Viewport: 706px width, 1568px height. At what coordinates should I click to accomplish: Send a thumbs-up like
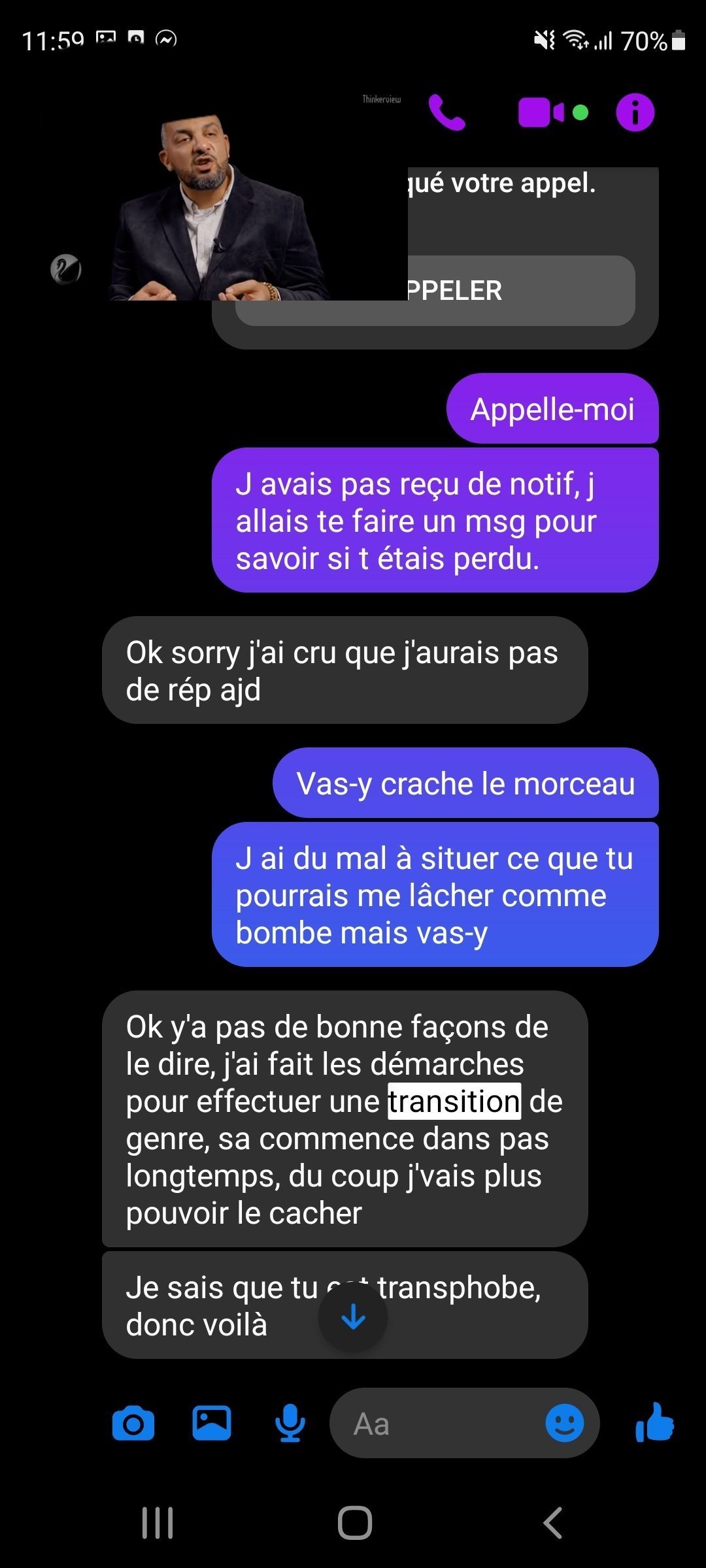point(654,1422)
